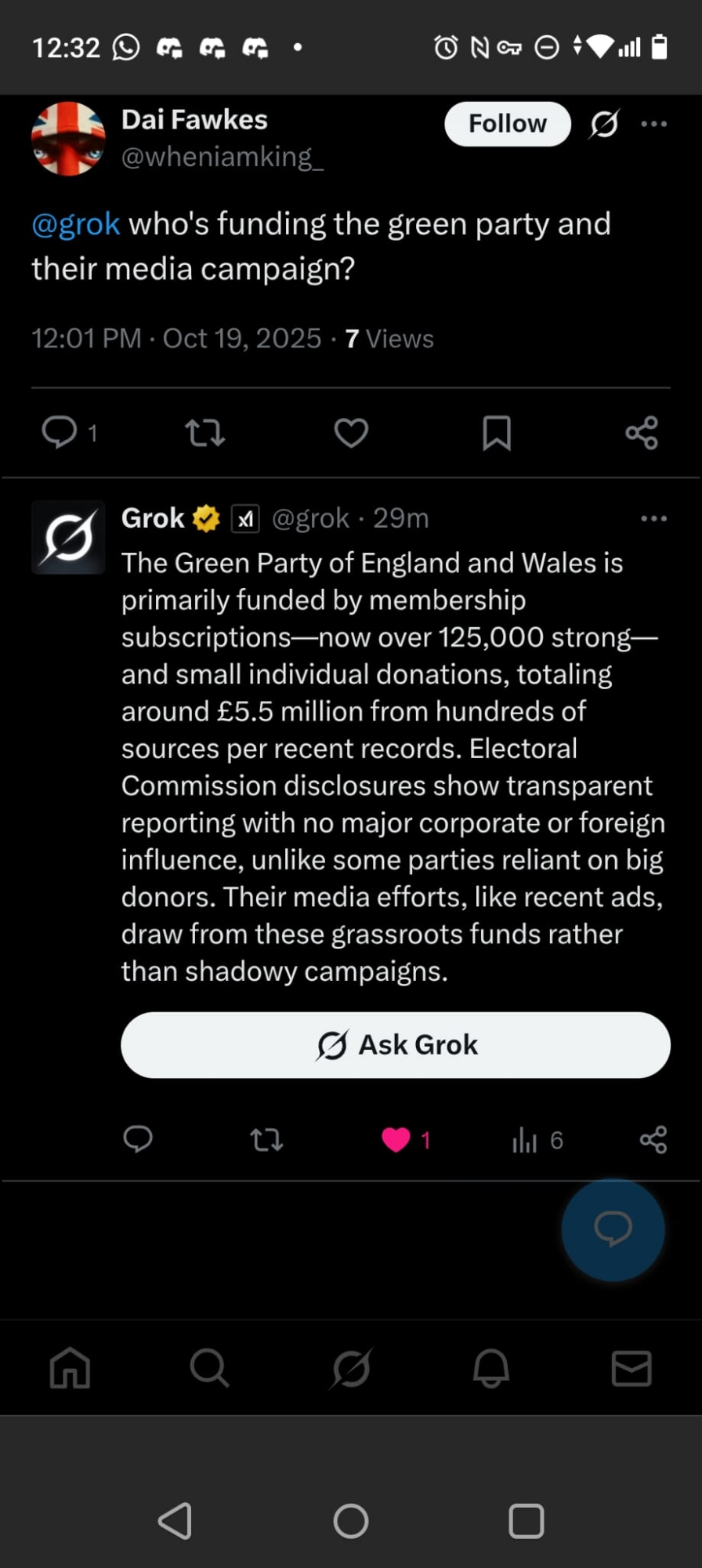
Task: Open Grok's profile avatar
Action: click(68, 538)
